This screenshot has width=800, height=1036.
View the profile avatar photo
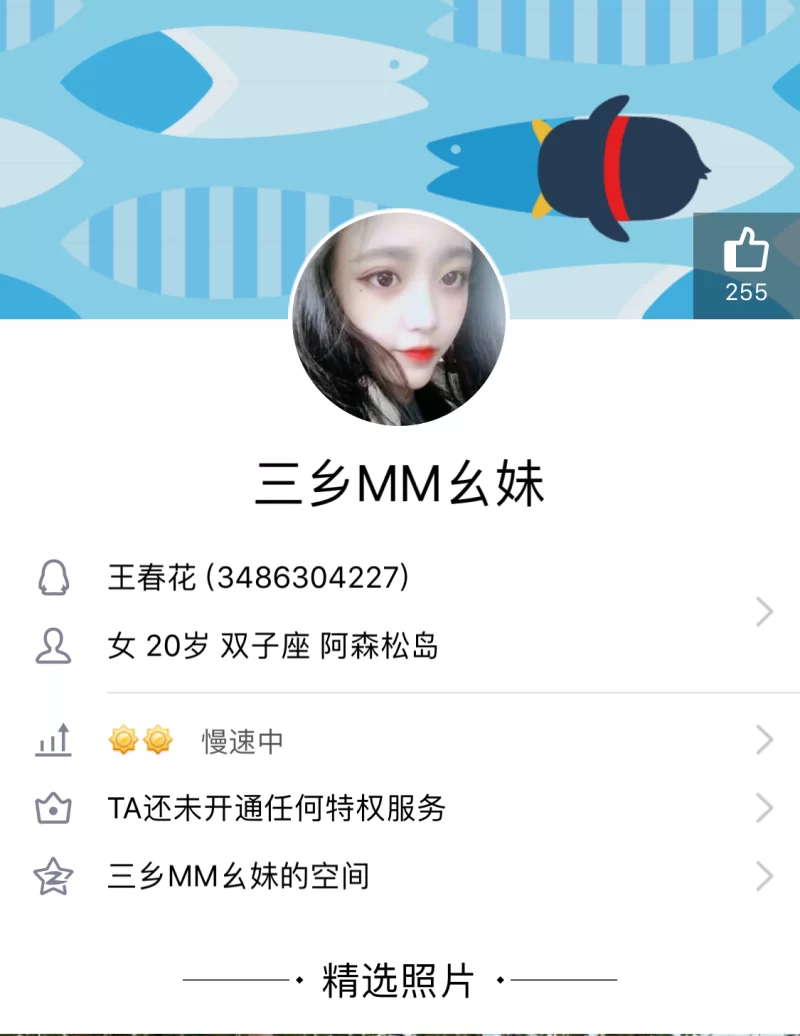point(399,319)
